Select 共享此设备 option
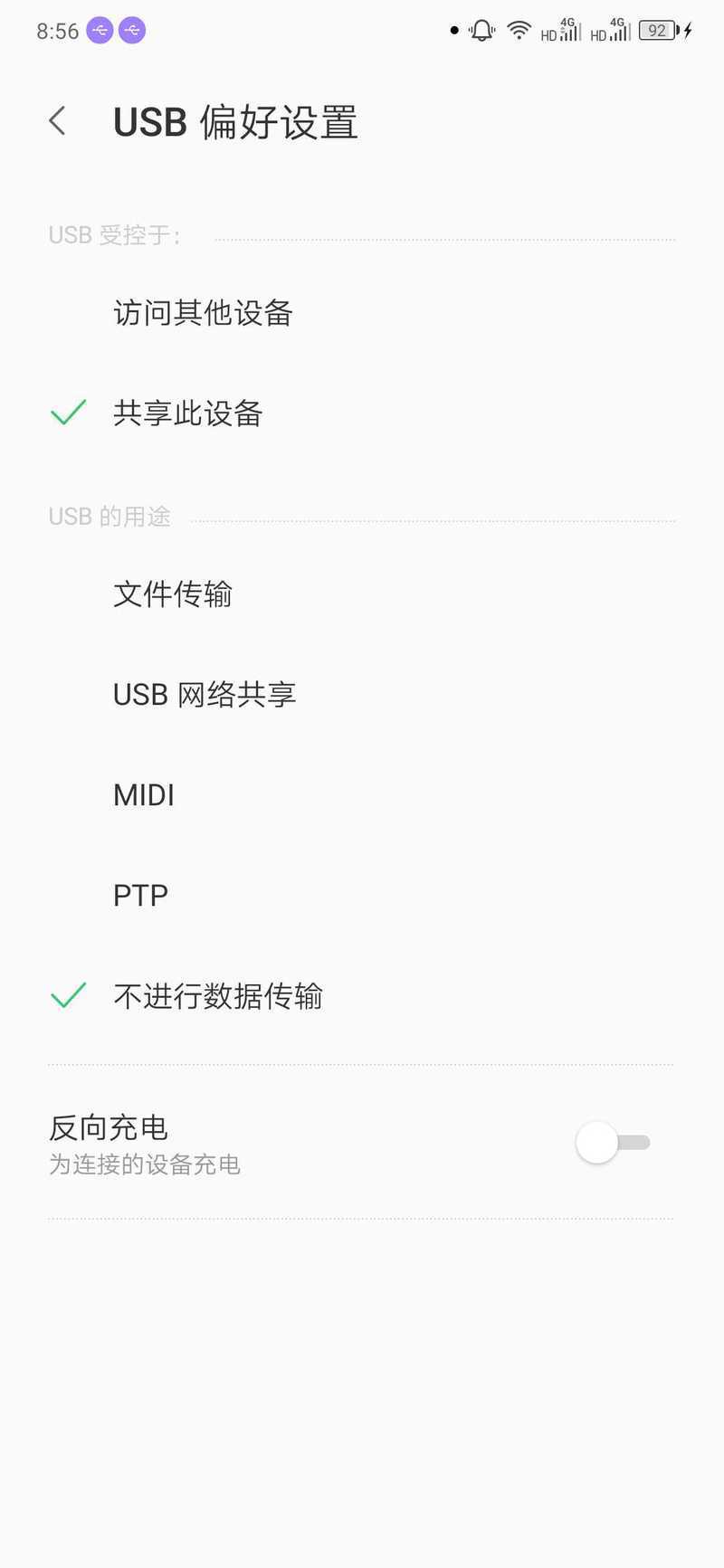The width and height of the screenshot is (724, 1568). [x=362, y=413]
